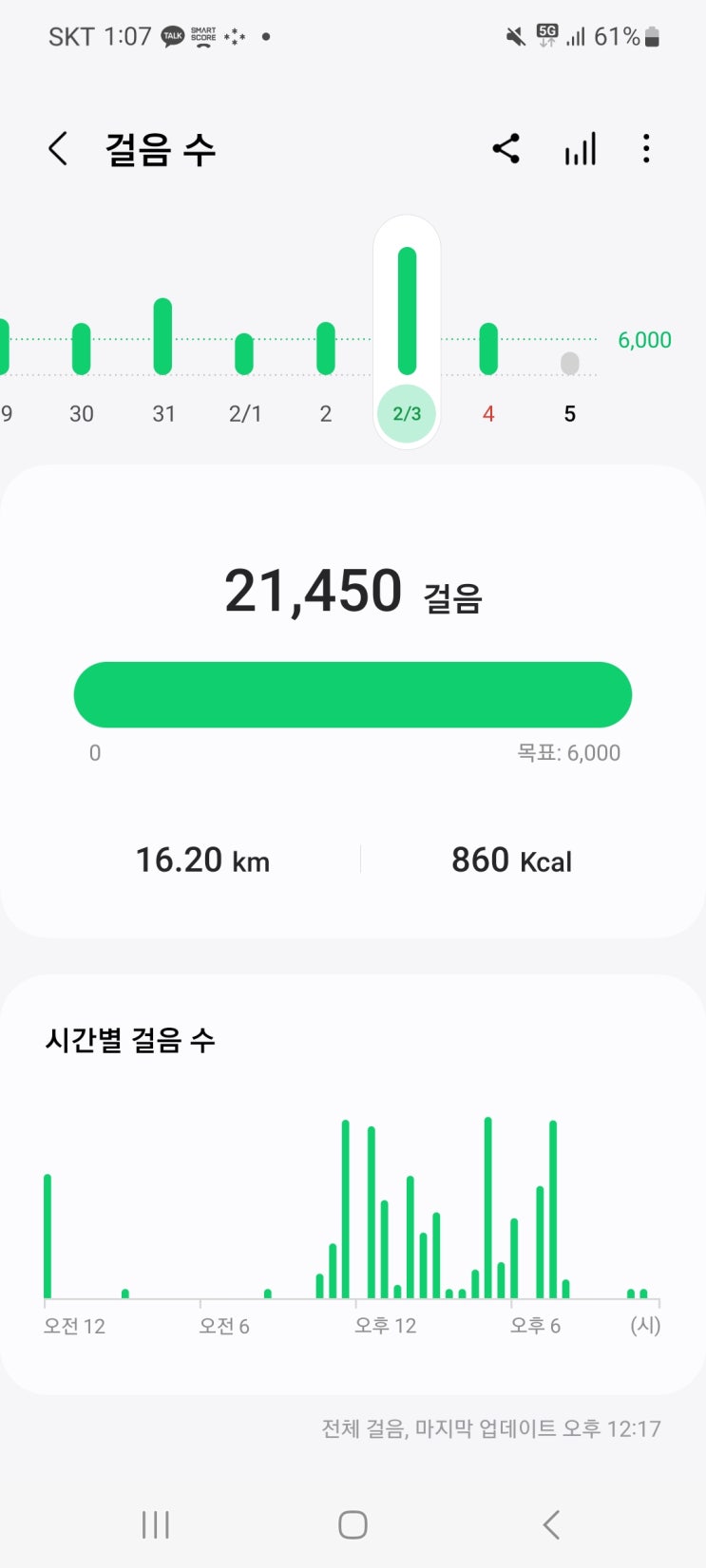
Task: Select the step bar for day 30
Action: point(82,349)
